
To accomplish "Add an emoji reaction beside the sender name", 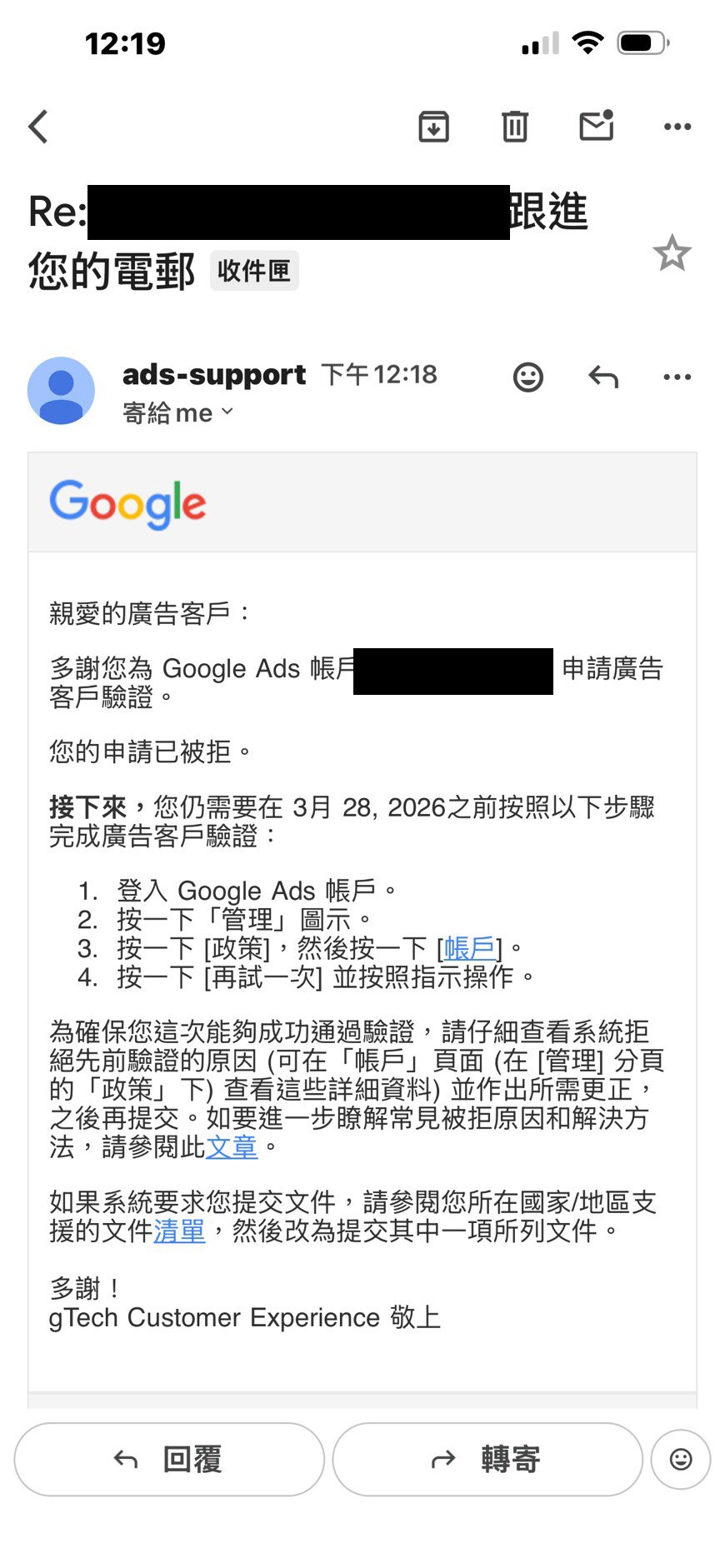I will pos(527,377).
